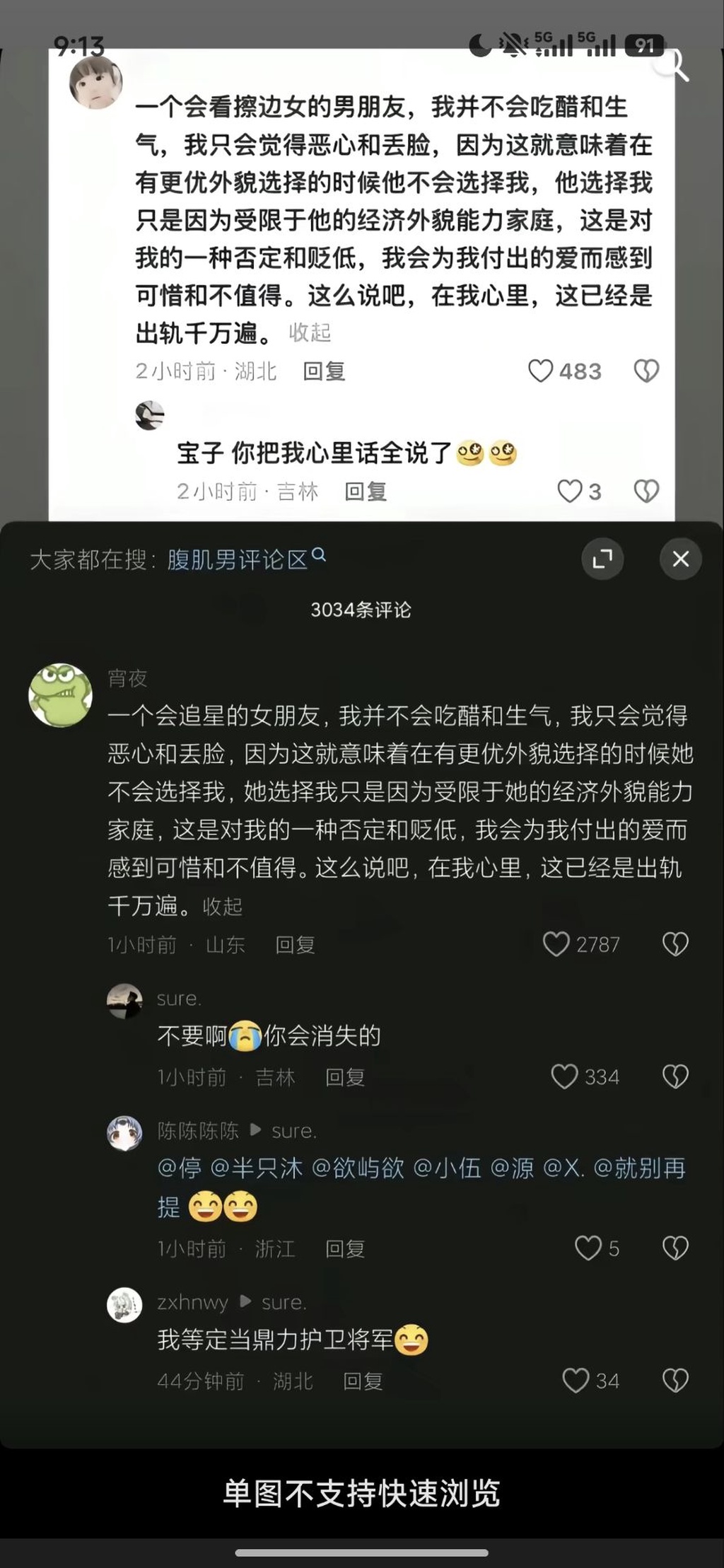Reply to 宵夜's comment
The width and height of the screenshot is (724, 1568).
[295, 945]
